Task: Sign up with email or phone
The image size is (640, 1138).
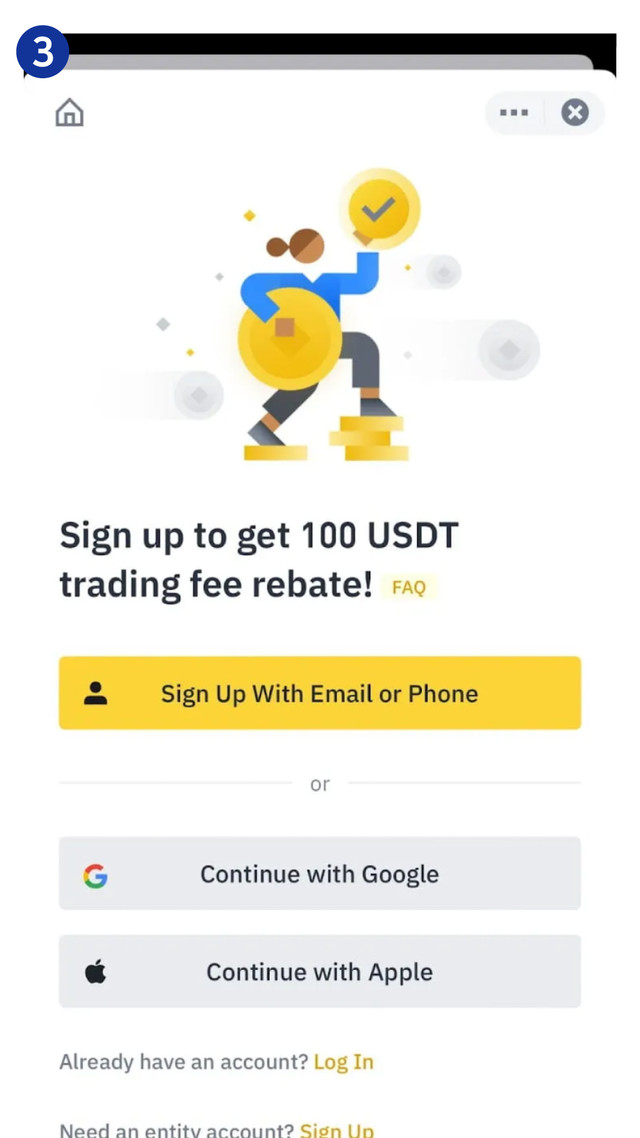Action: pyautogui.click(x=320, y=693)
